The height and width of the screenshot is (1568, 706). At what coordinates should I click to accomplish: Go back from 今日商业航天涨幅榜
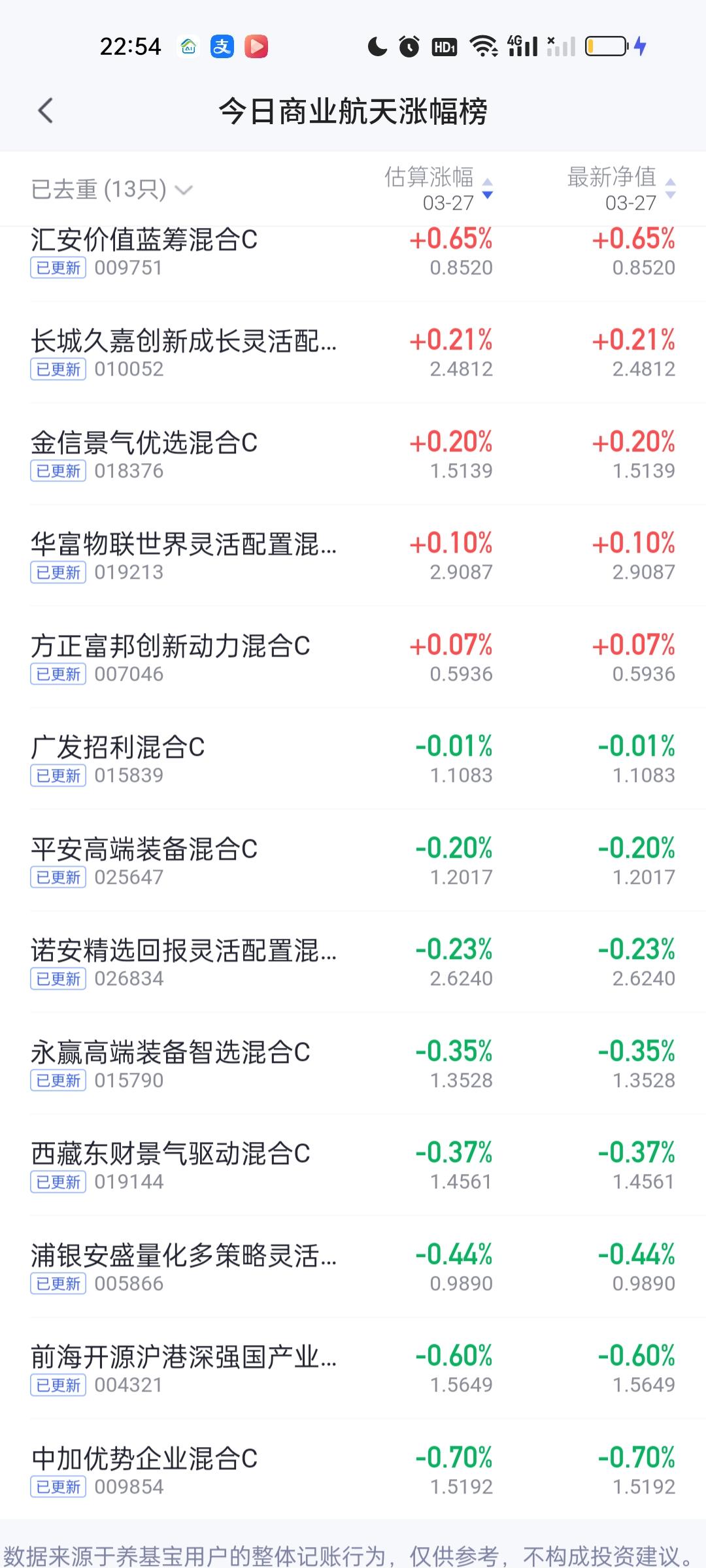(x=45, y=111)
